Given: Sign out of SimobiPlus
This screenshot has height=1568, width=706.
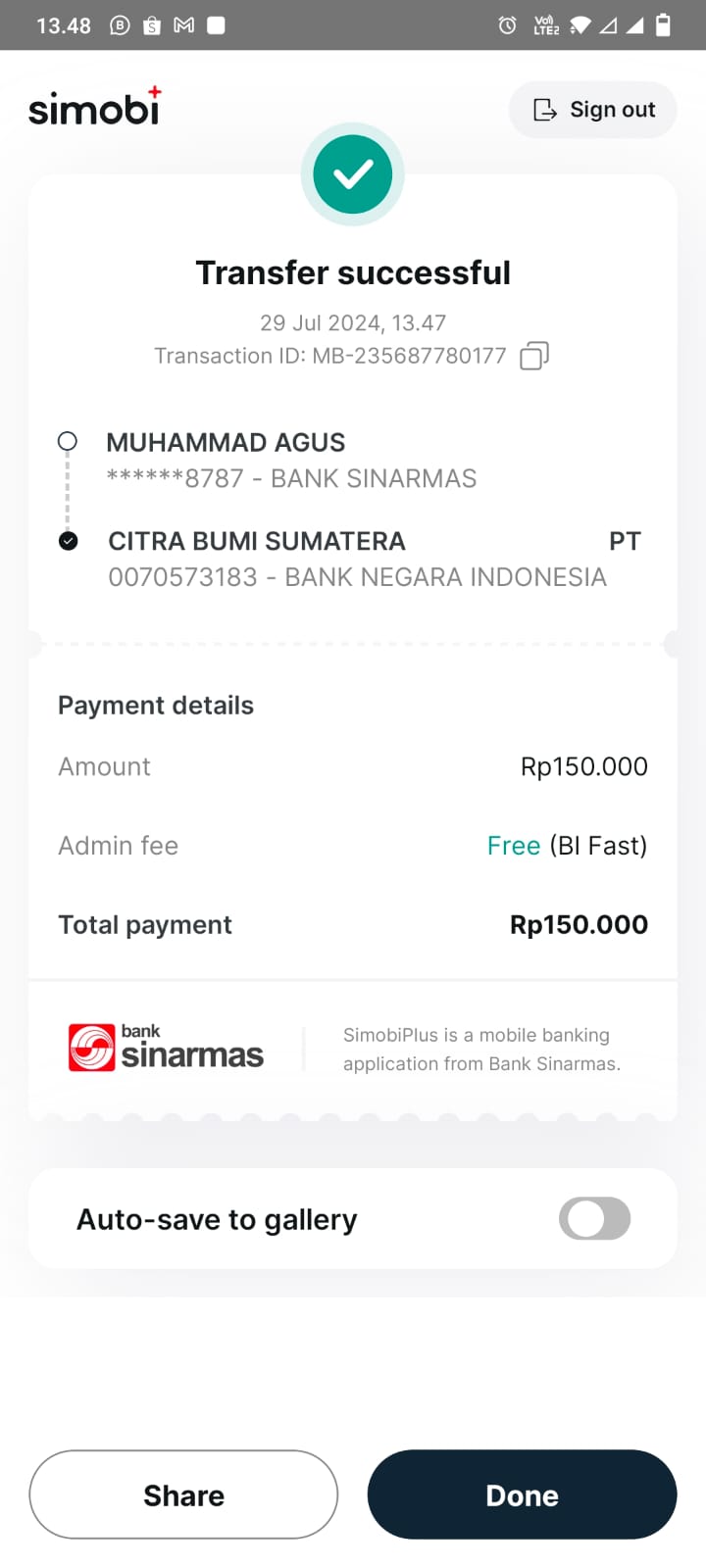Looking at the screenshot, I should 592,110.
